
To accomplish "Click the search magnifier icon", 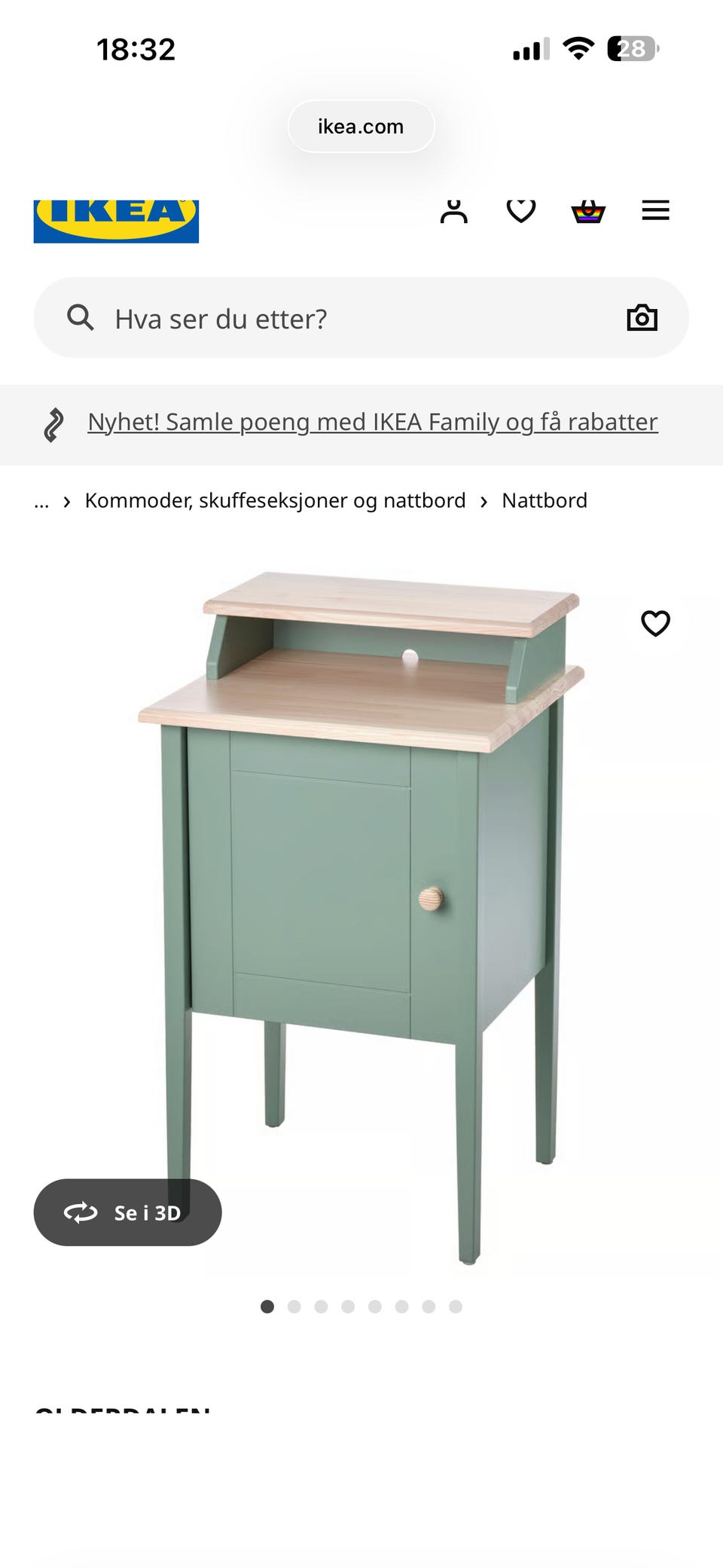I will coord(81,317).
